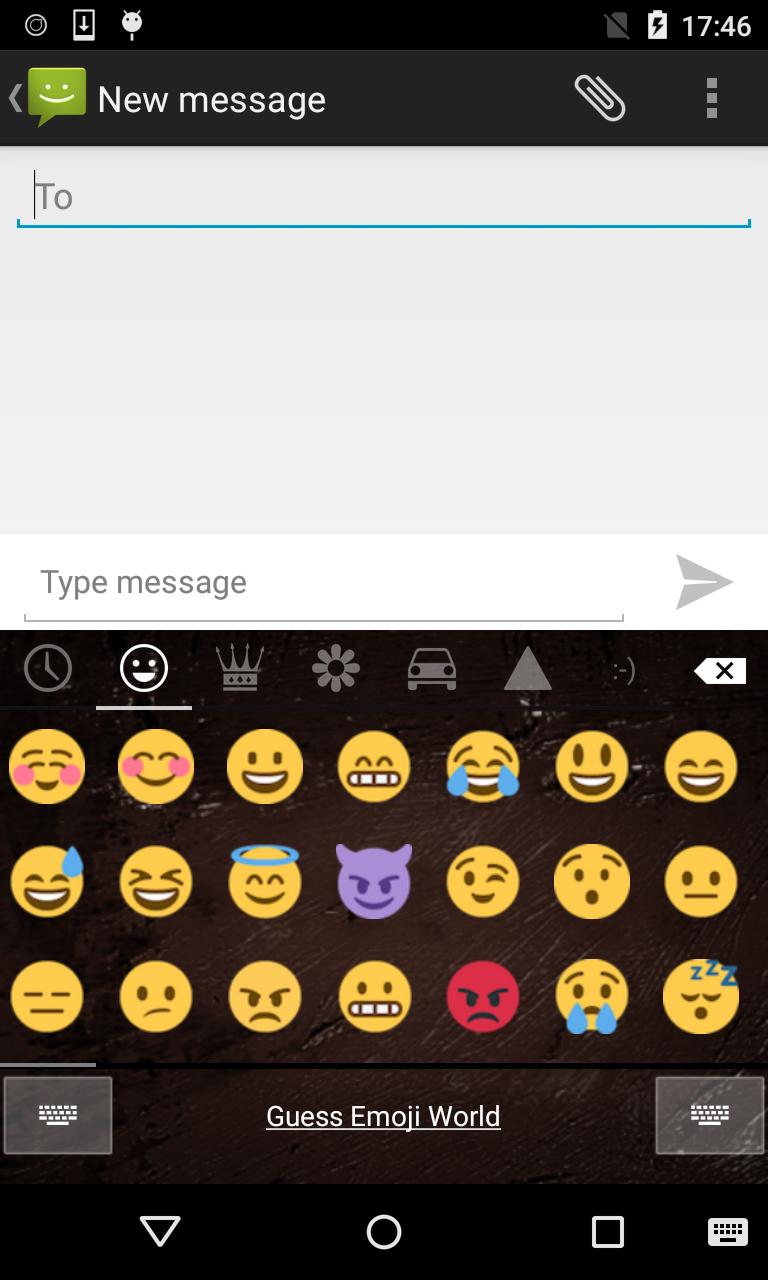Focus the To recipient field
Image resolution: width=768 pixels, height=1280 pixels.
384,196
